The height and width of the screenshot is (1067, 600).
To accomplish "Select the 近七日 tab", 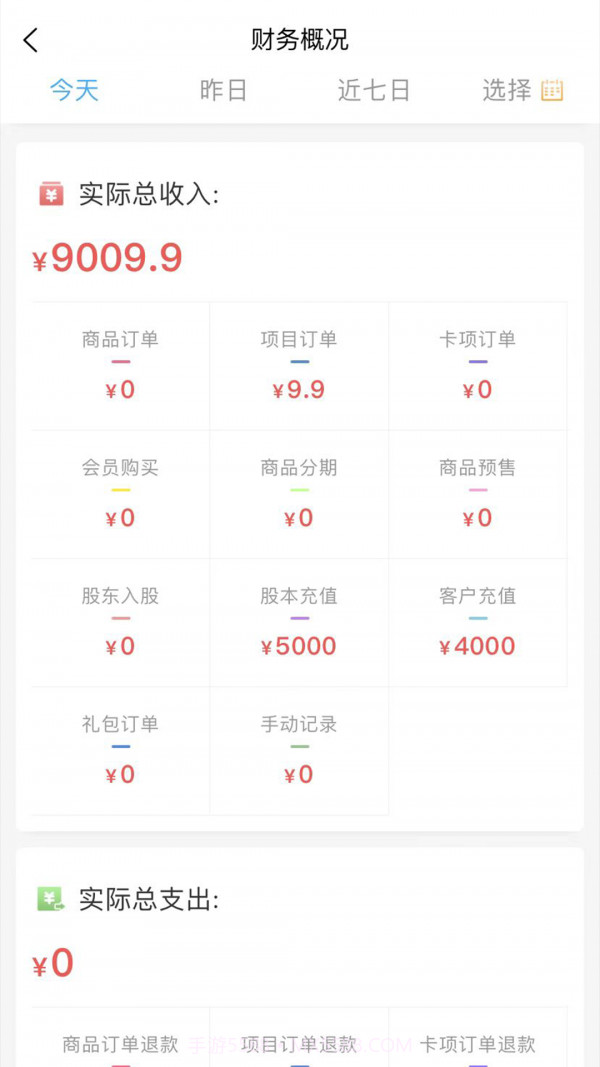I will click(x=374, y=90).
